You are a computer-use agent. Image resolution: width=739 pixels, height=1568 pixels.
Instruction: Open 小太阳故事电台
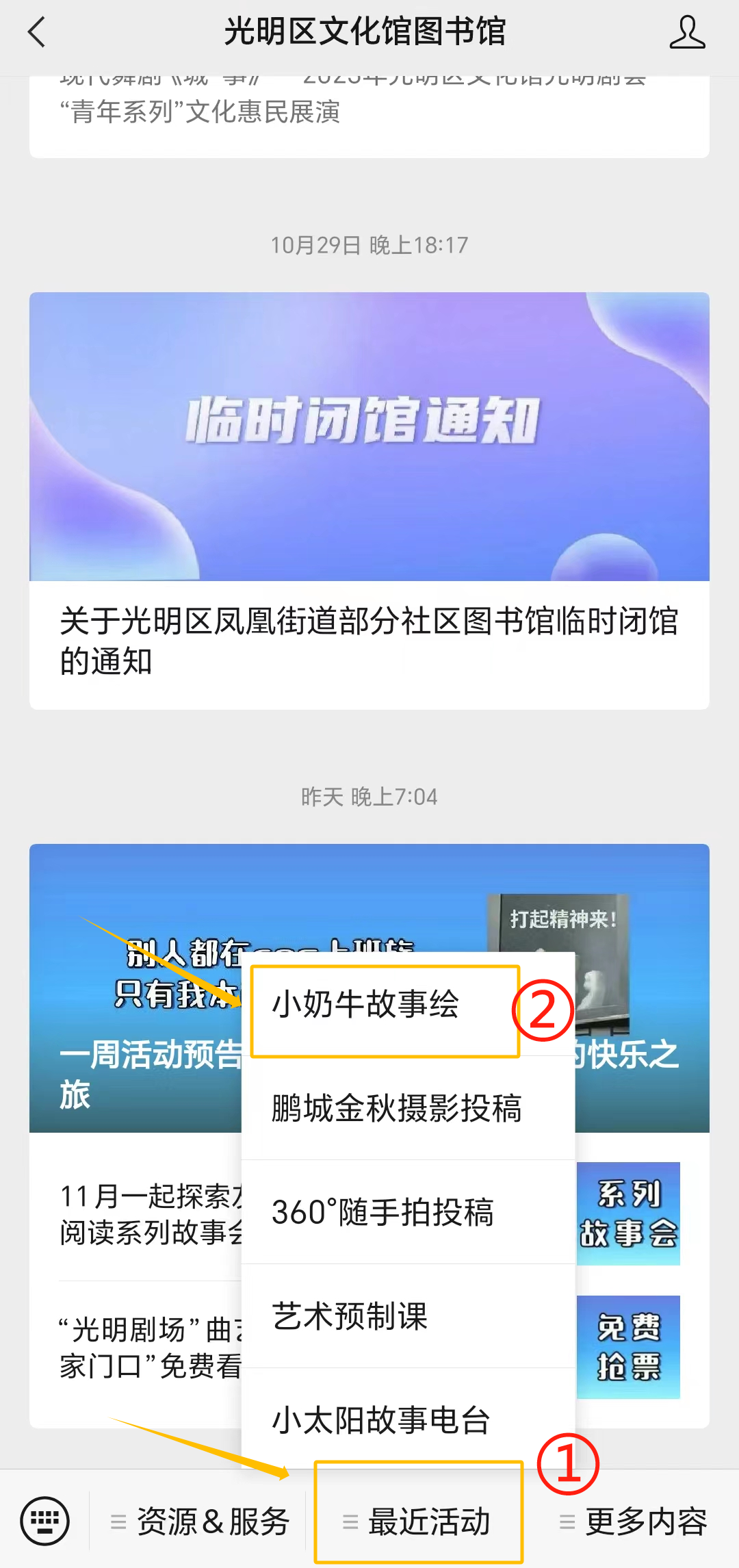[x=381, y=1419]
